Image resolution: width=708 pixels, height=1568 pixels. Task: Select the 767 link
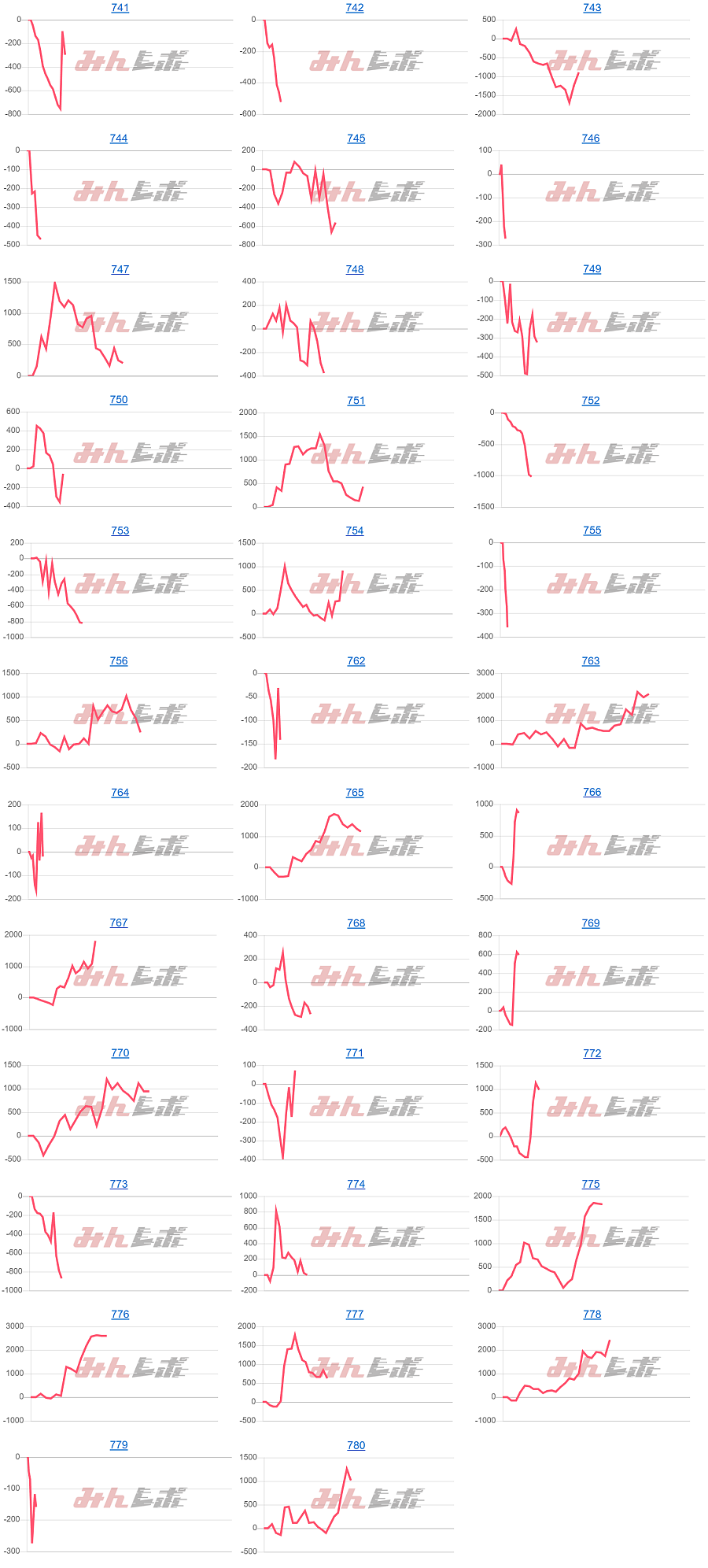click(x=118, y=923)
